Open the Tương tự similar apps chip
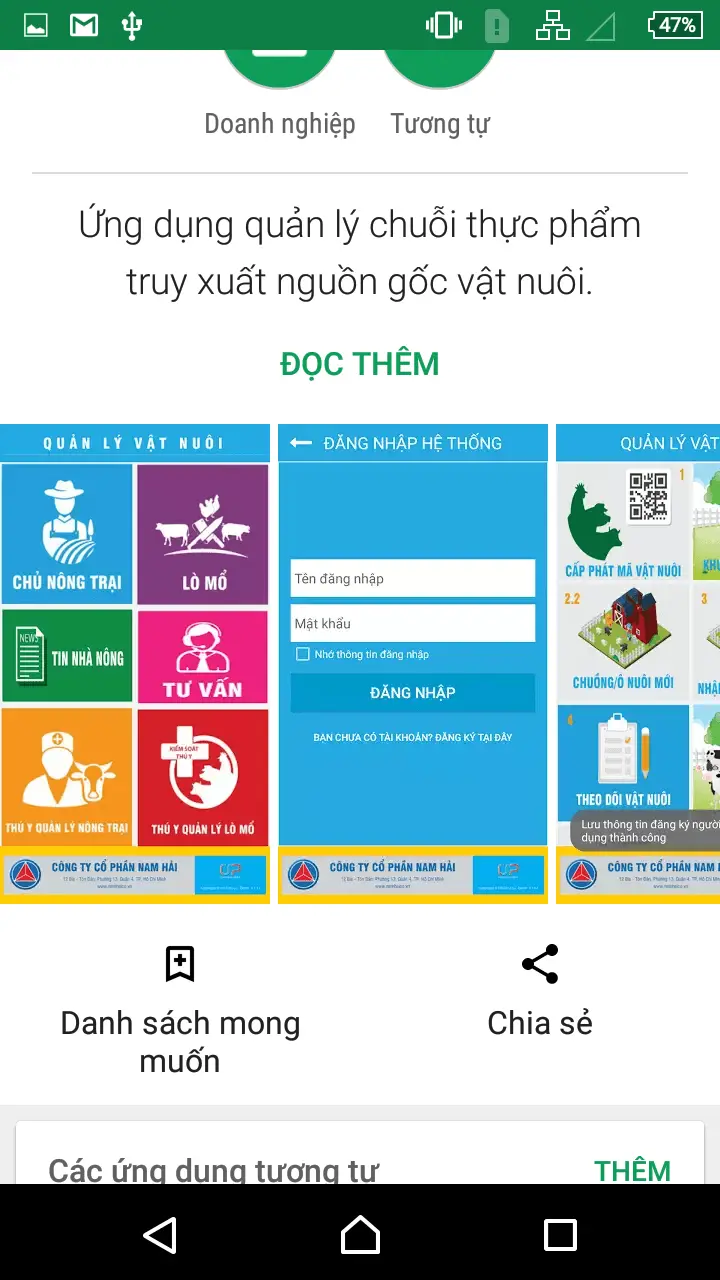 click(x=440, y=90)
